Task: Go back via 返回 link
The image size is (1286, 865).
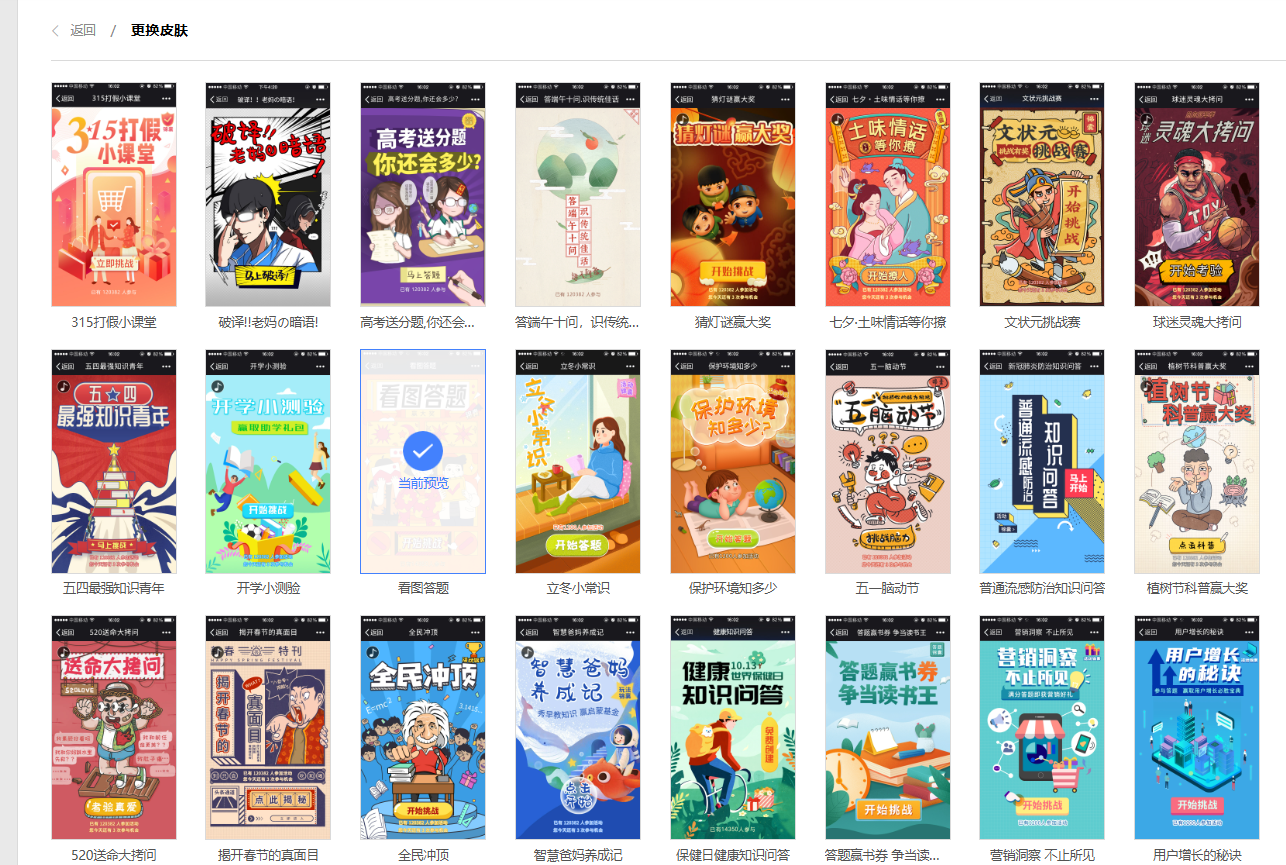Action: [x=82, y=30]
